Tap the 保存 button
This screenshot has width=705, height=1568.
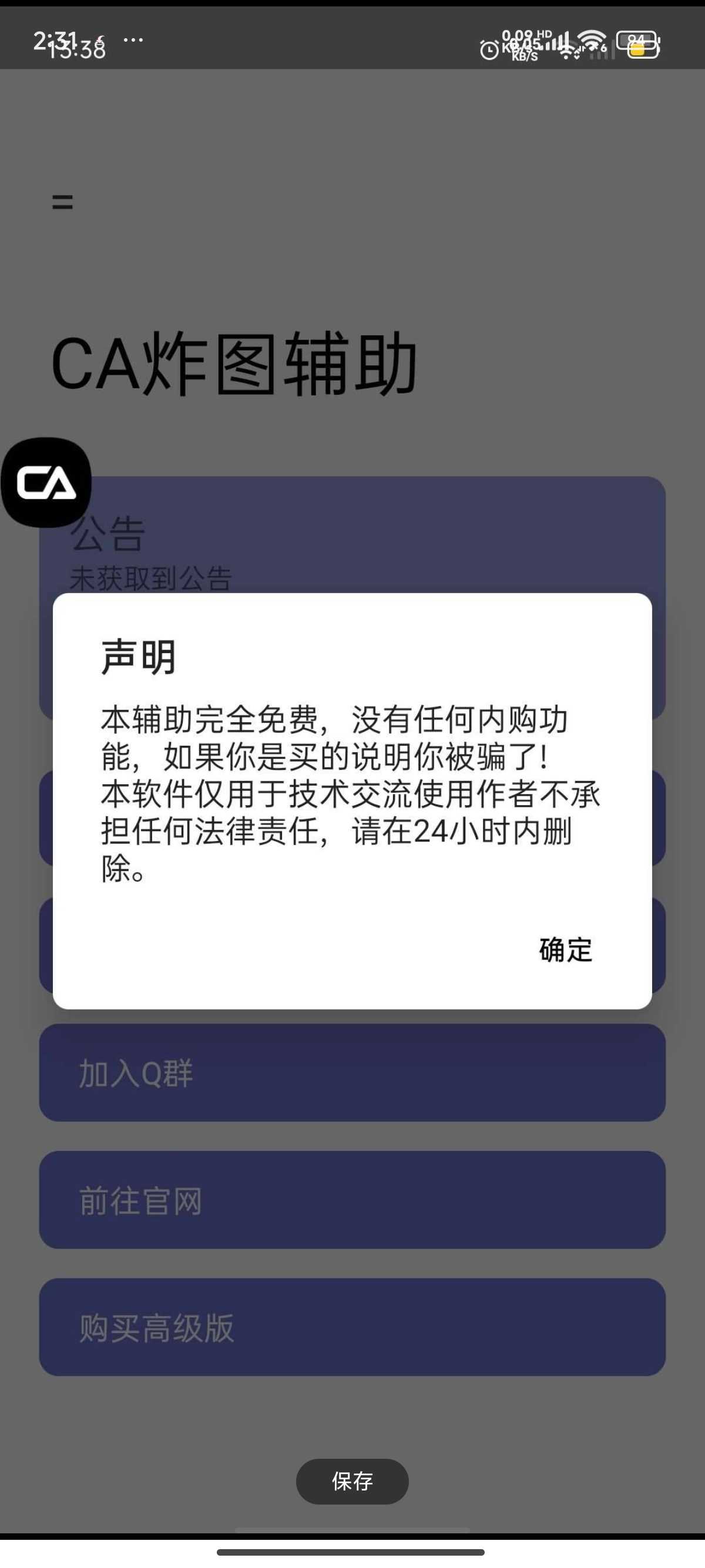coord(352,1481)
